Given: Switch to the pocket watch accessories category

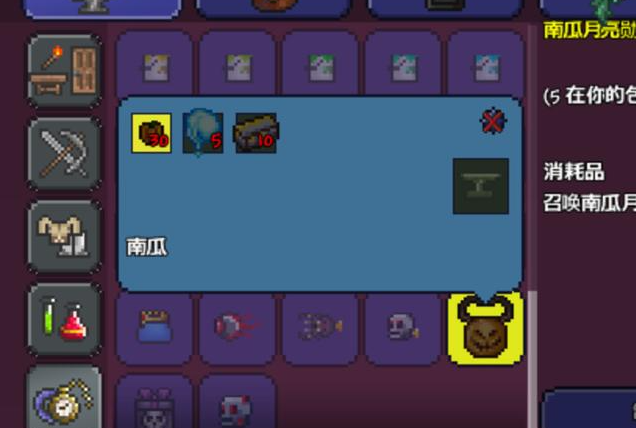Looking at the screenshot, I should (x=64, y=398).
